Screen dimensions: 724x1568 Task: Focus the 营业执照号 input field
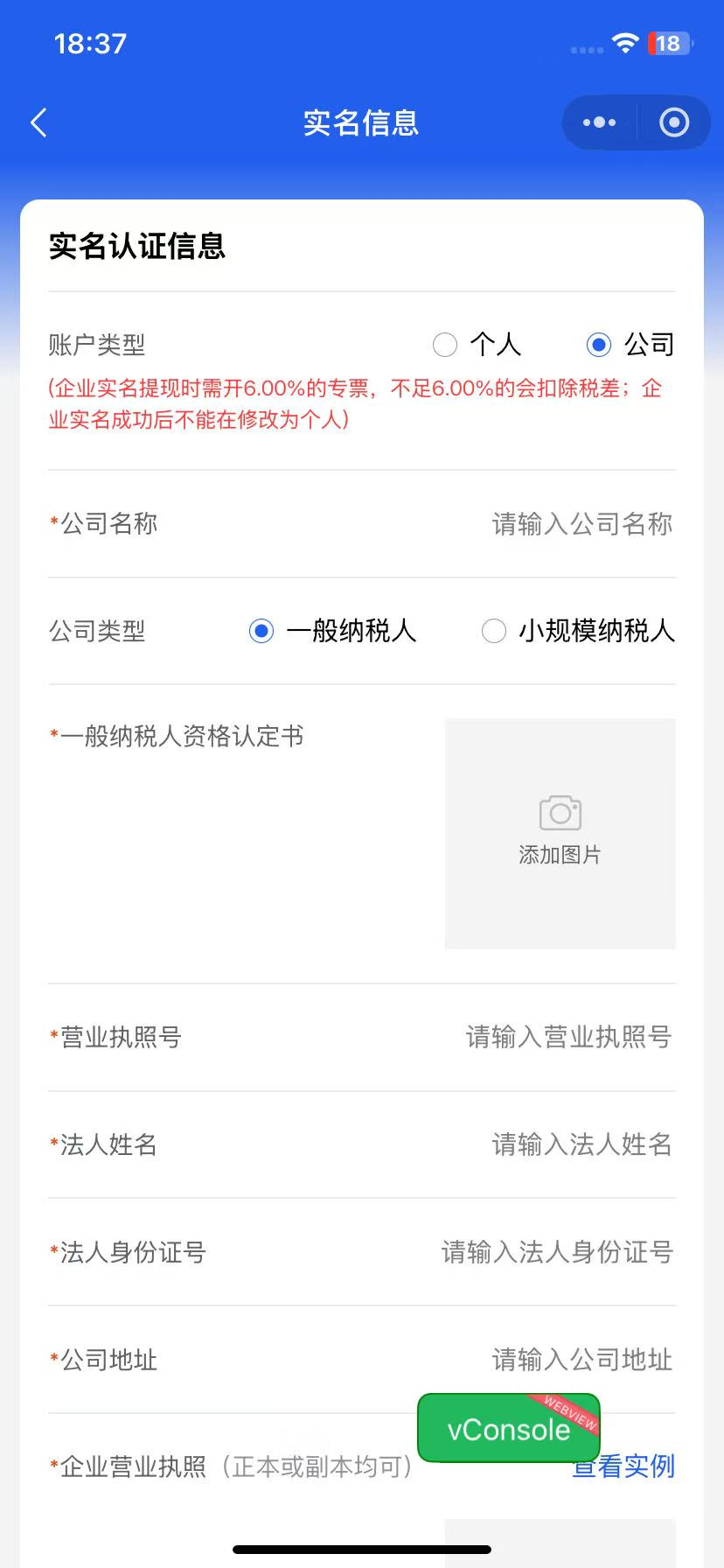coord(568,1038)
